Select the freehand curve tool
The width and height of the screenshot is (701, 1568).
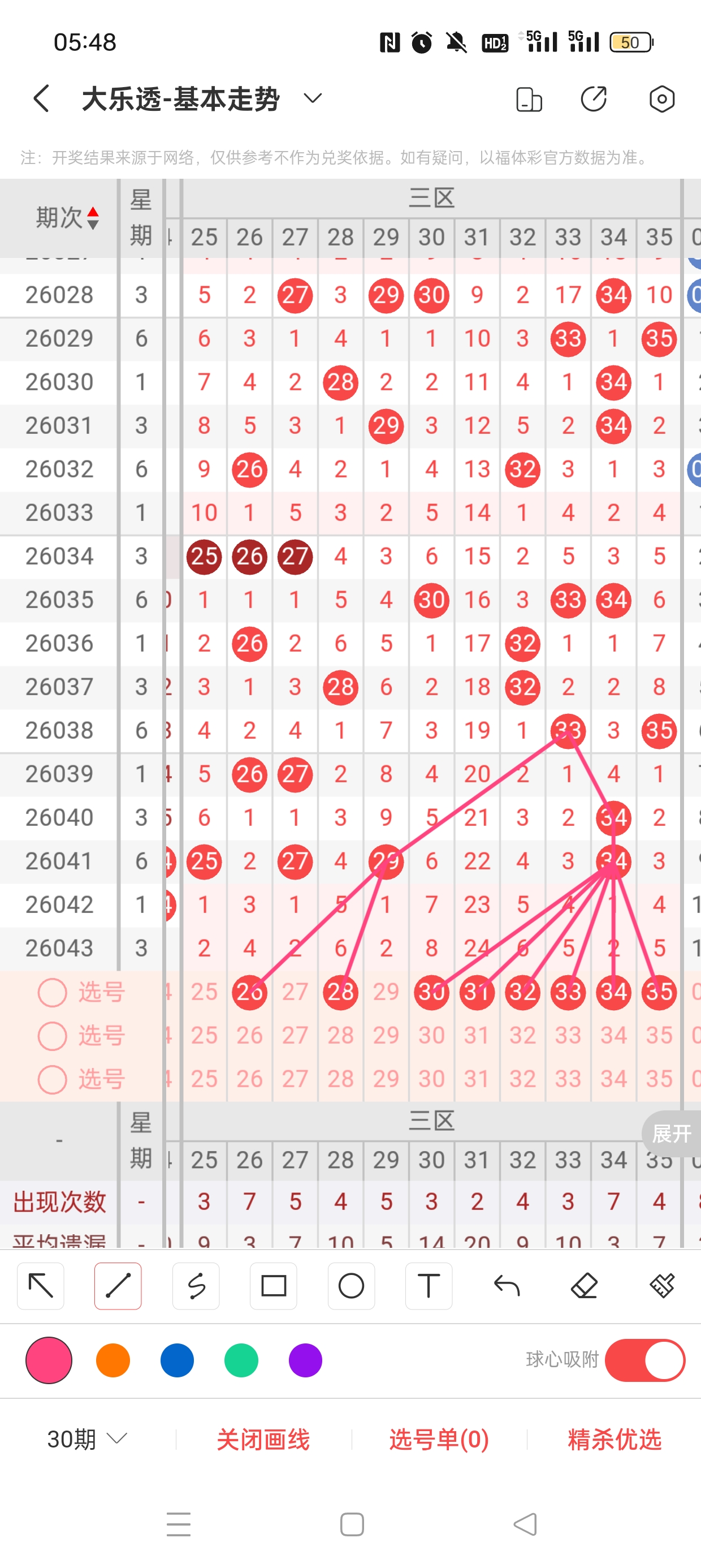(196, 1286)
